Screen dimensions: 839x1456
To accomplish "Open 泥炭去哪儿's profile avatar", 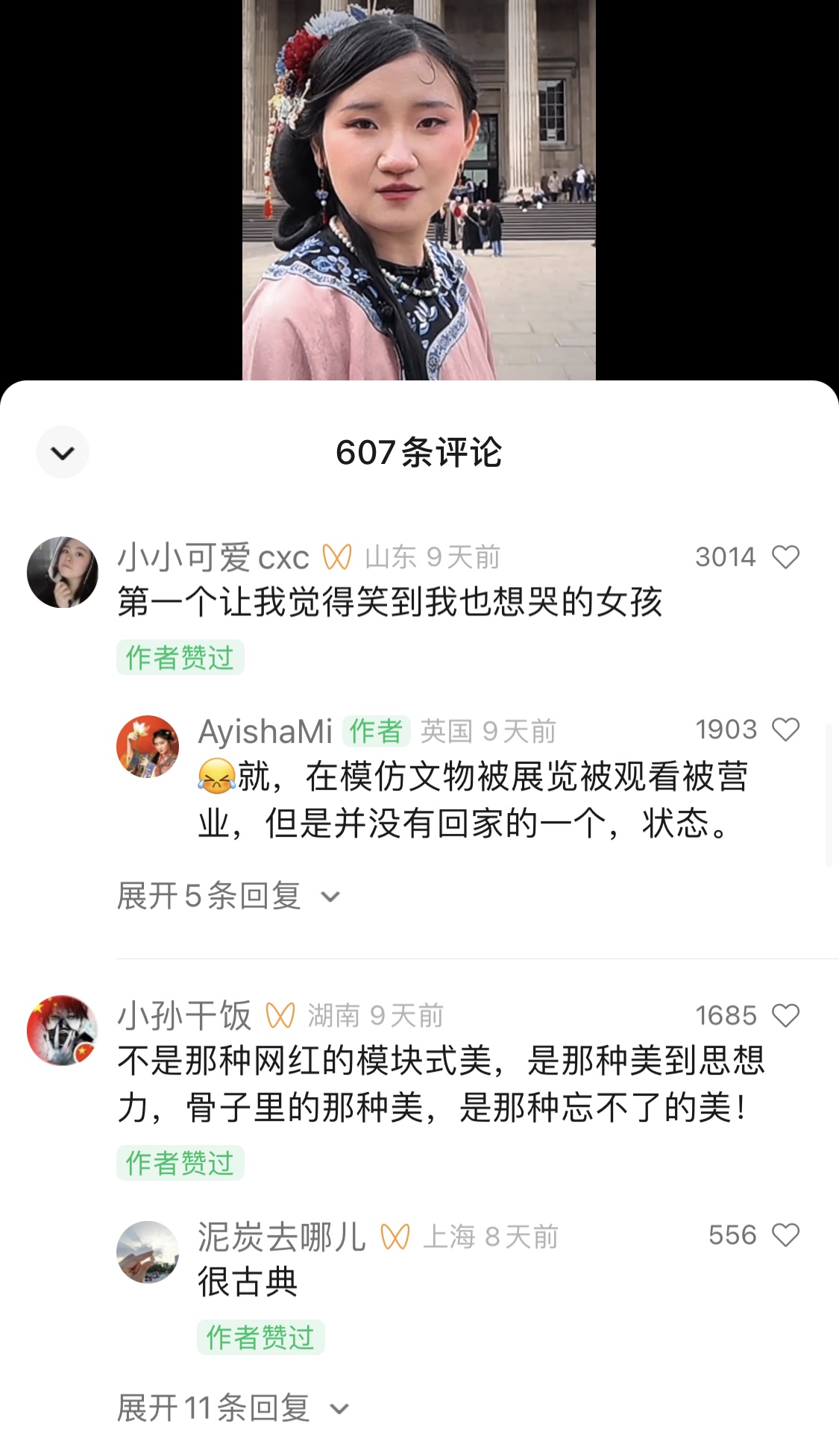I will point(148,1252).
